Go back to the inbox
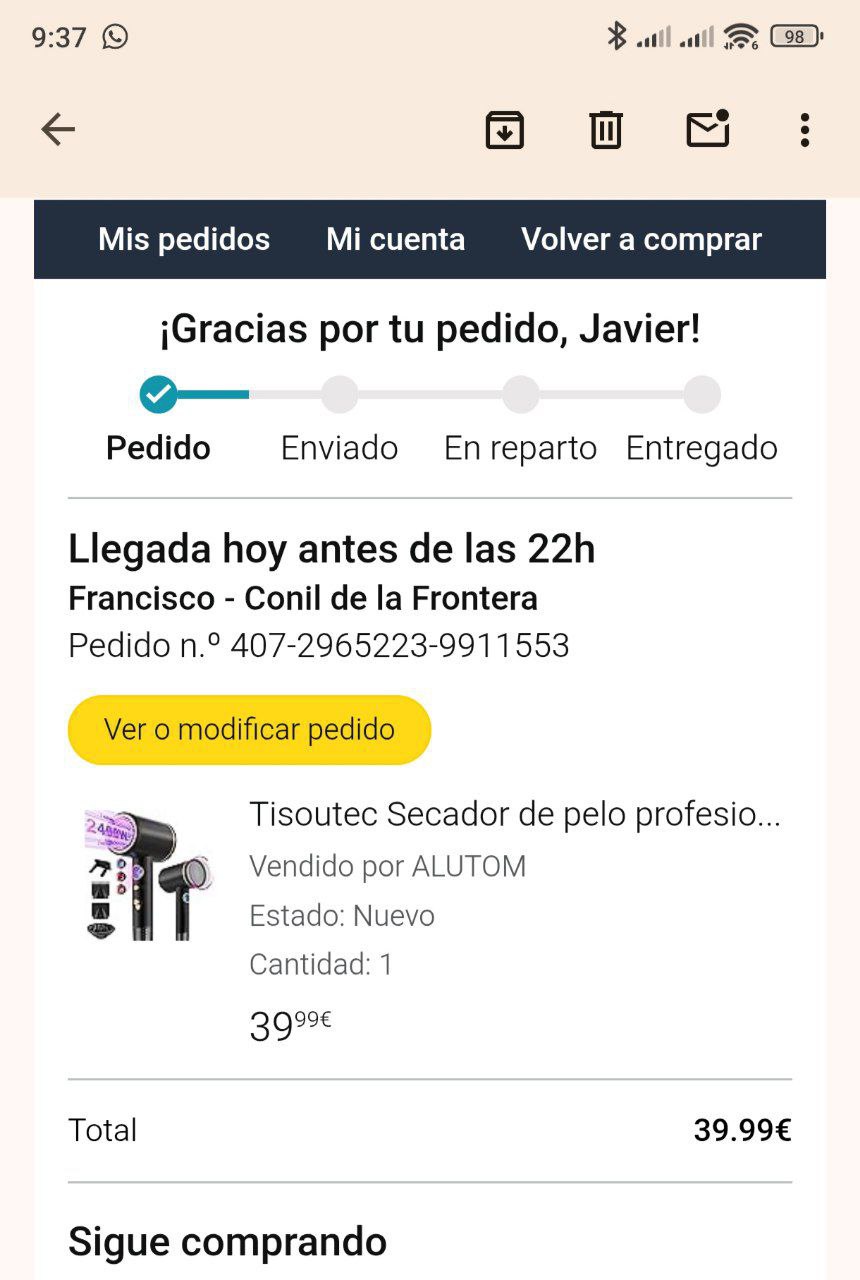This screenshot has width=860, height=1280. (58, 130)
